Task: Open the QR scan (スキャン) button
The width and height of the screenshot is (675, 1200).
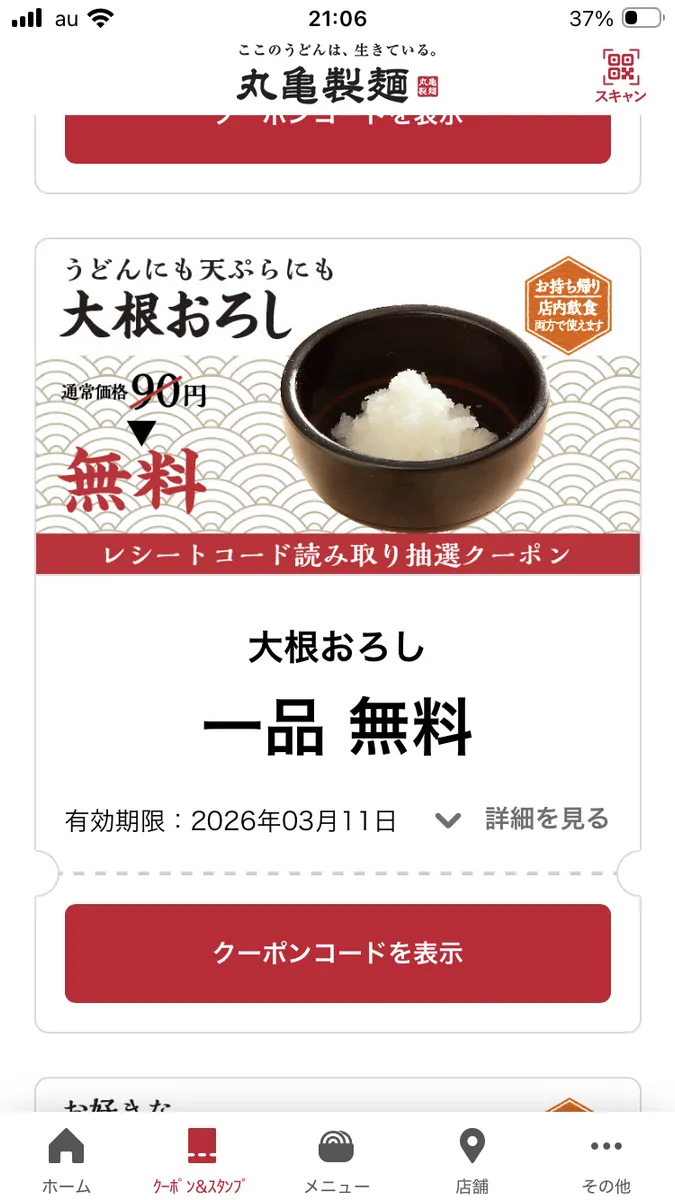Action: 621,75
